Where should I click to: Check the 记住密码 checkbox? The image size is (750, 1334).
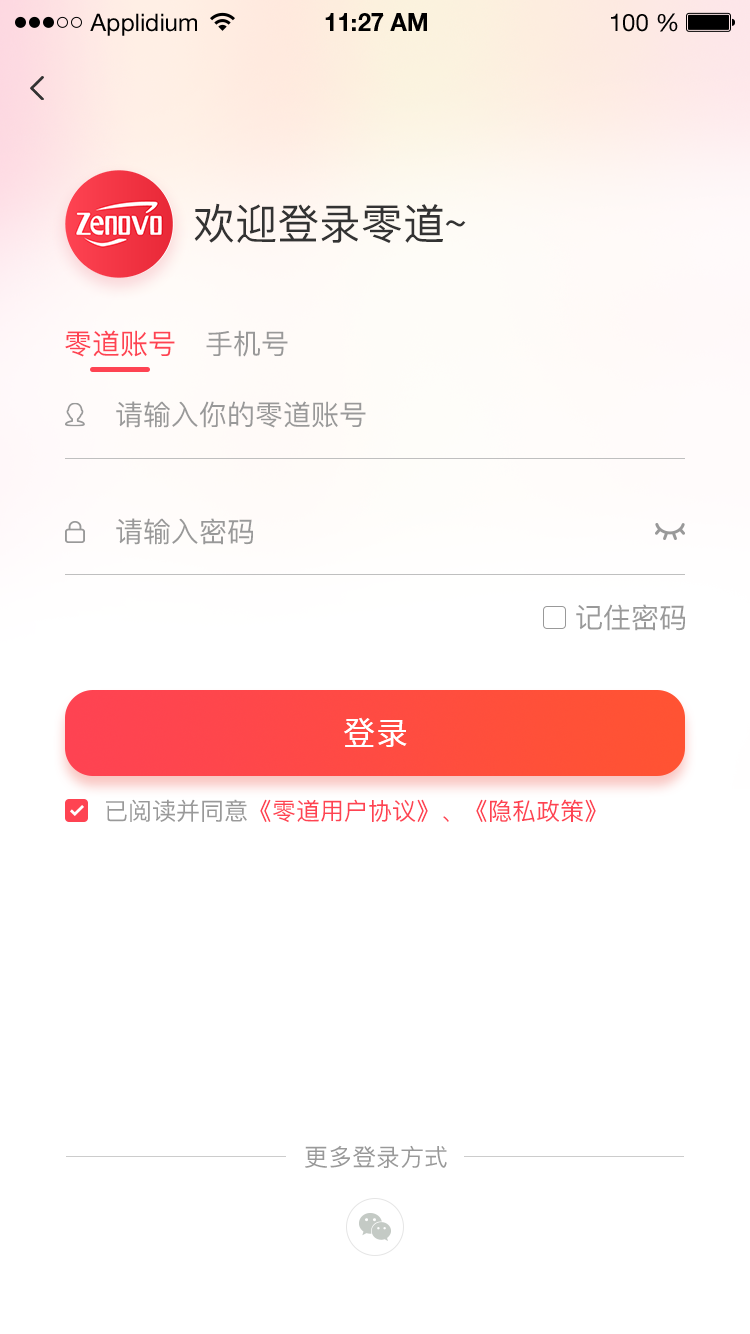click(x=555, y=618)
